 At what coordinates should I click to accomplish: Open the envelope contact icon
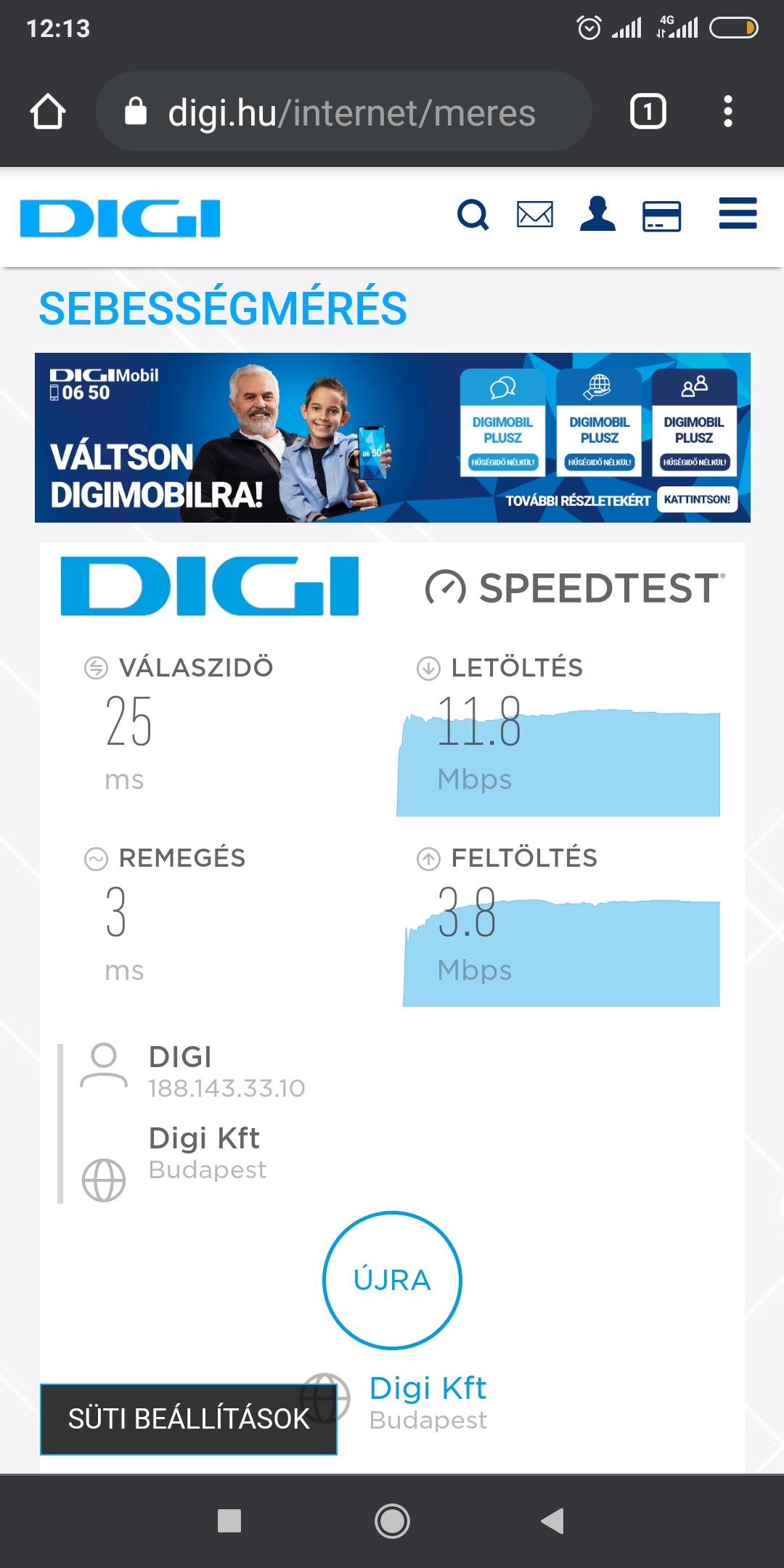pos(535,215)
